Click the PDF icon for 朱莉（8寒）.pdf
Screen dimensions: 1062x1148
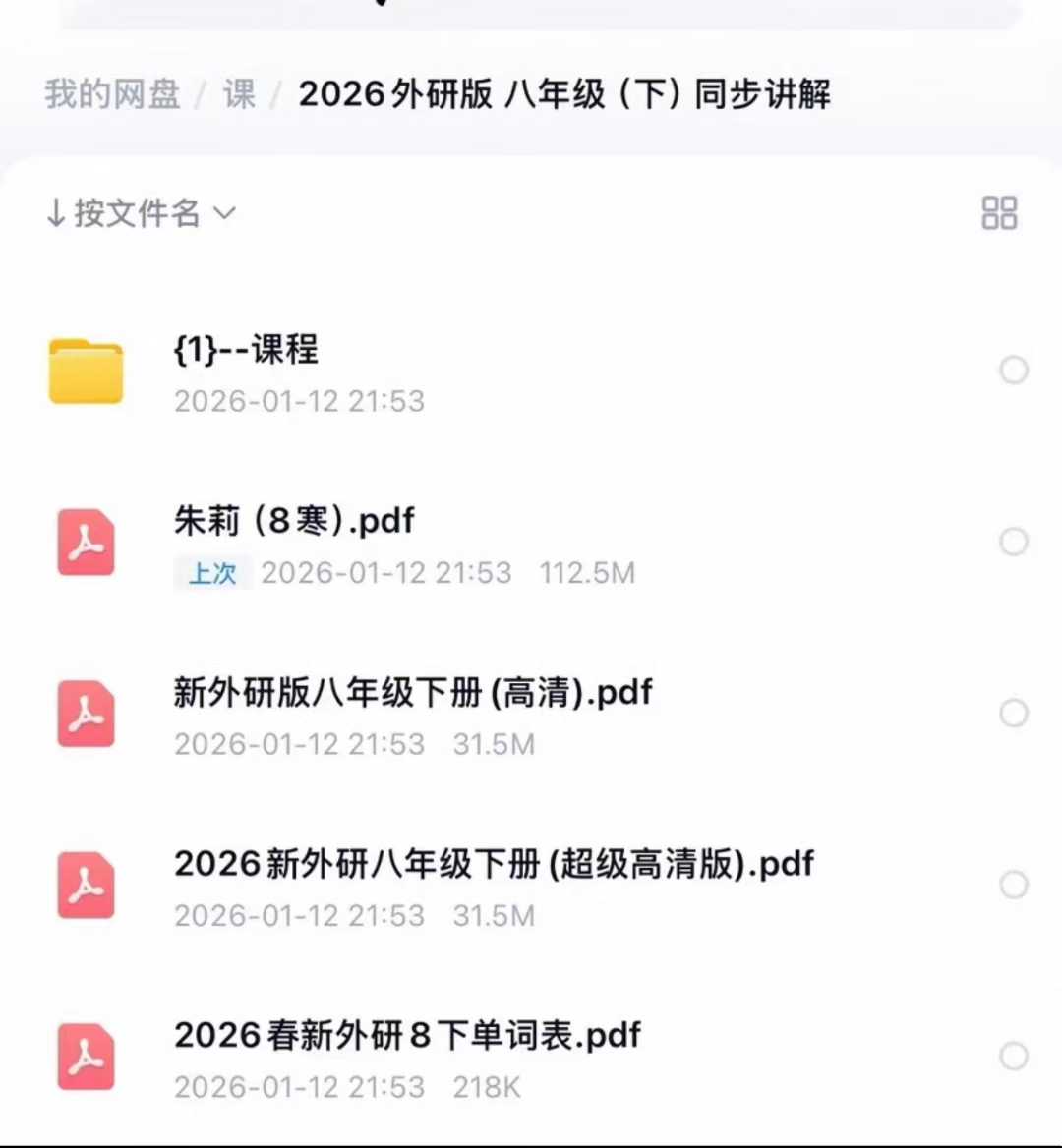tap(87, 544)
